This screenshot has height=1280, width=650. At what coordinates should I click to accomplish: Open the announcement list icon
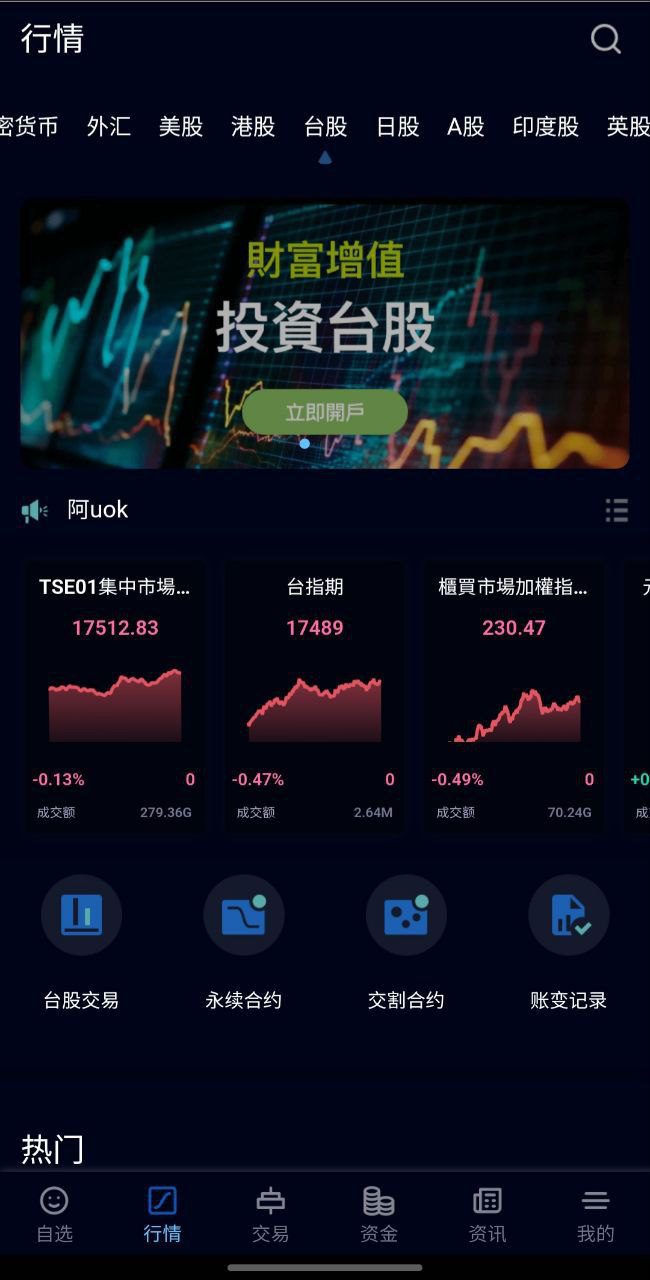(x=617, y=510)
